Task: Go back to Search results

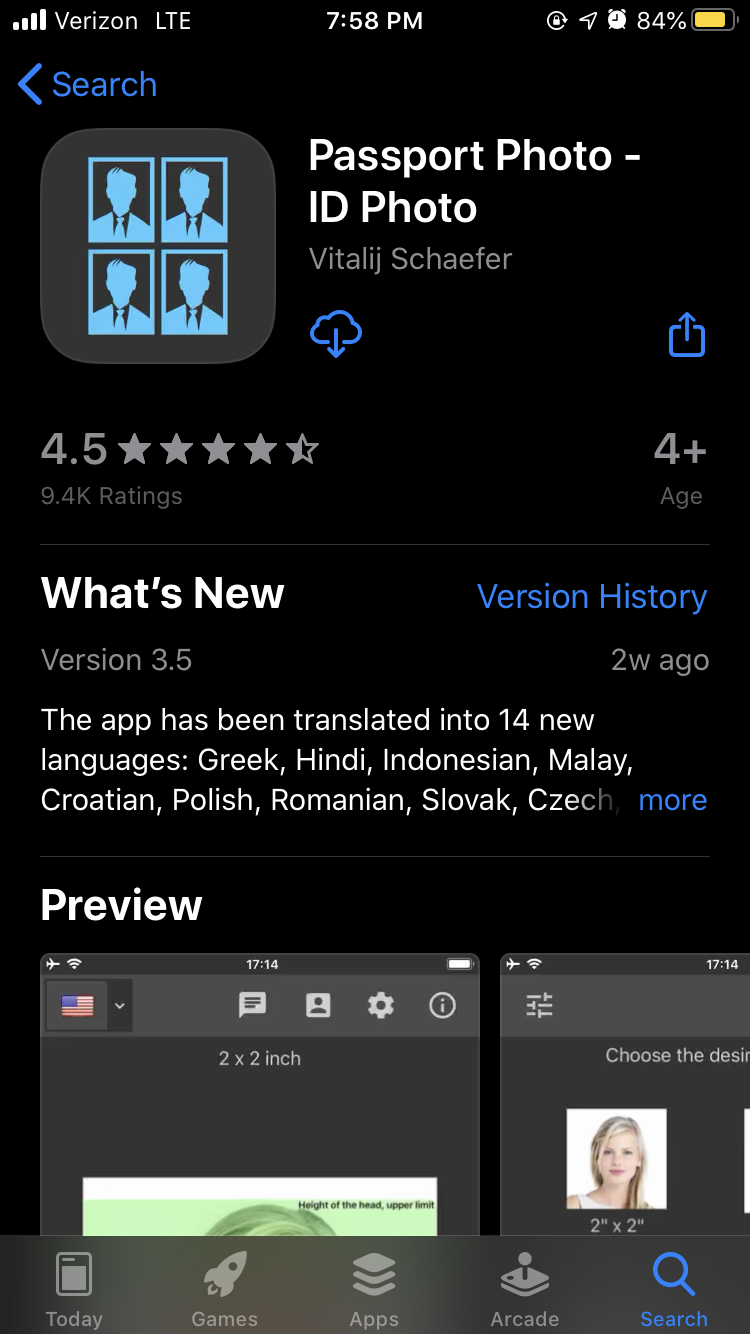Action: [88, 85]
